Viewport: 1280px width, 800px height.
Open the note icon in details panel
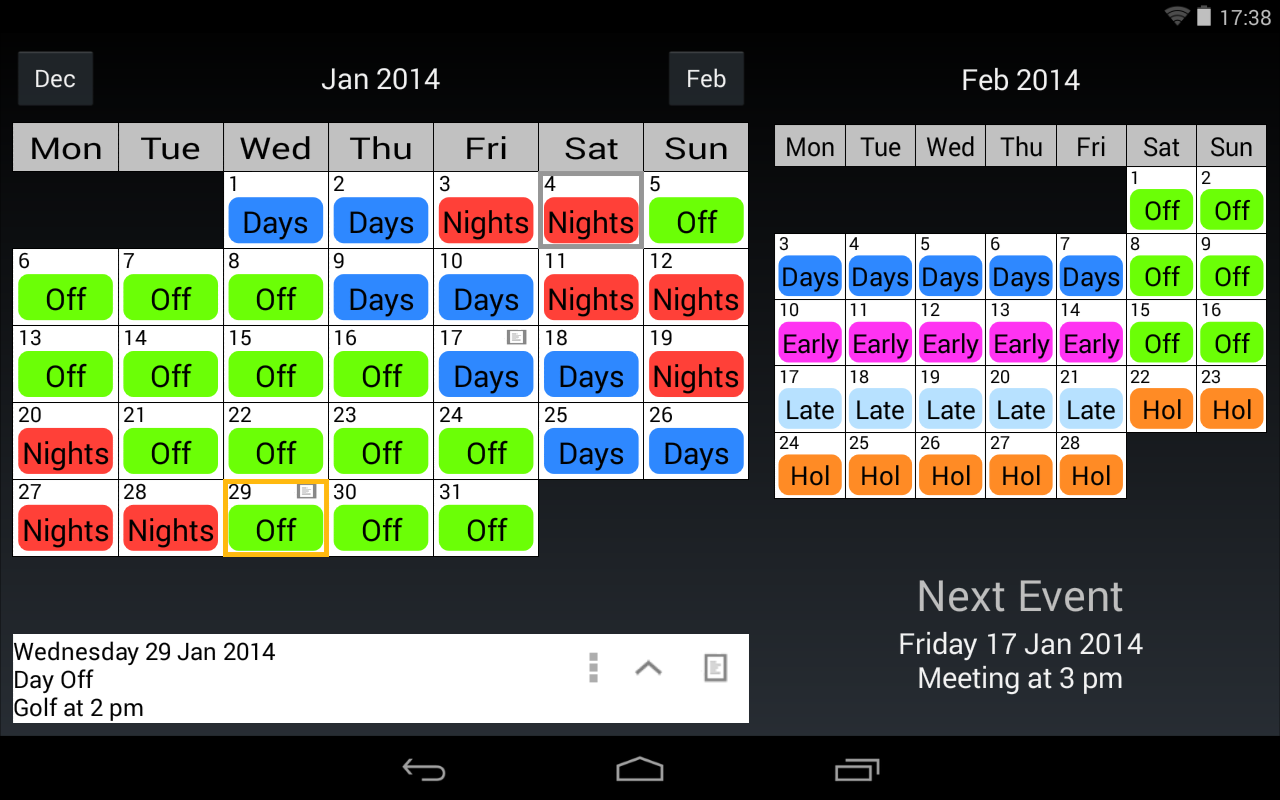pos(715,668)
